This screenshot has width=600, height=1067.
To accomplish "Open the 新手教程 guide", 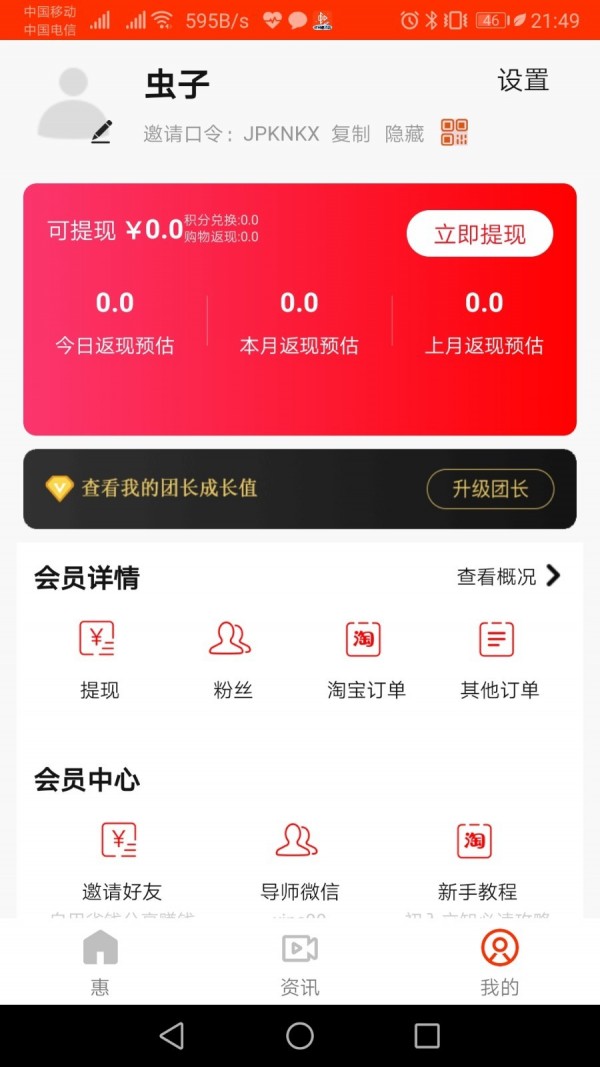I will click(477, 860).
